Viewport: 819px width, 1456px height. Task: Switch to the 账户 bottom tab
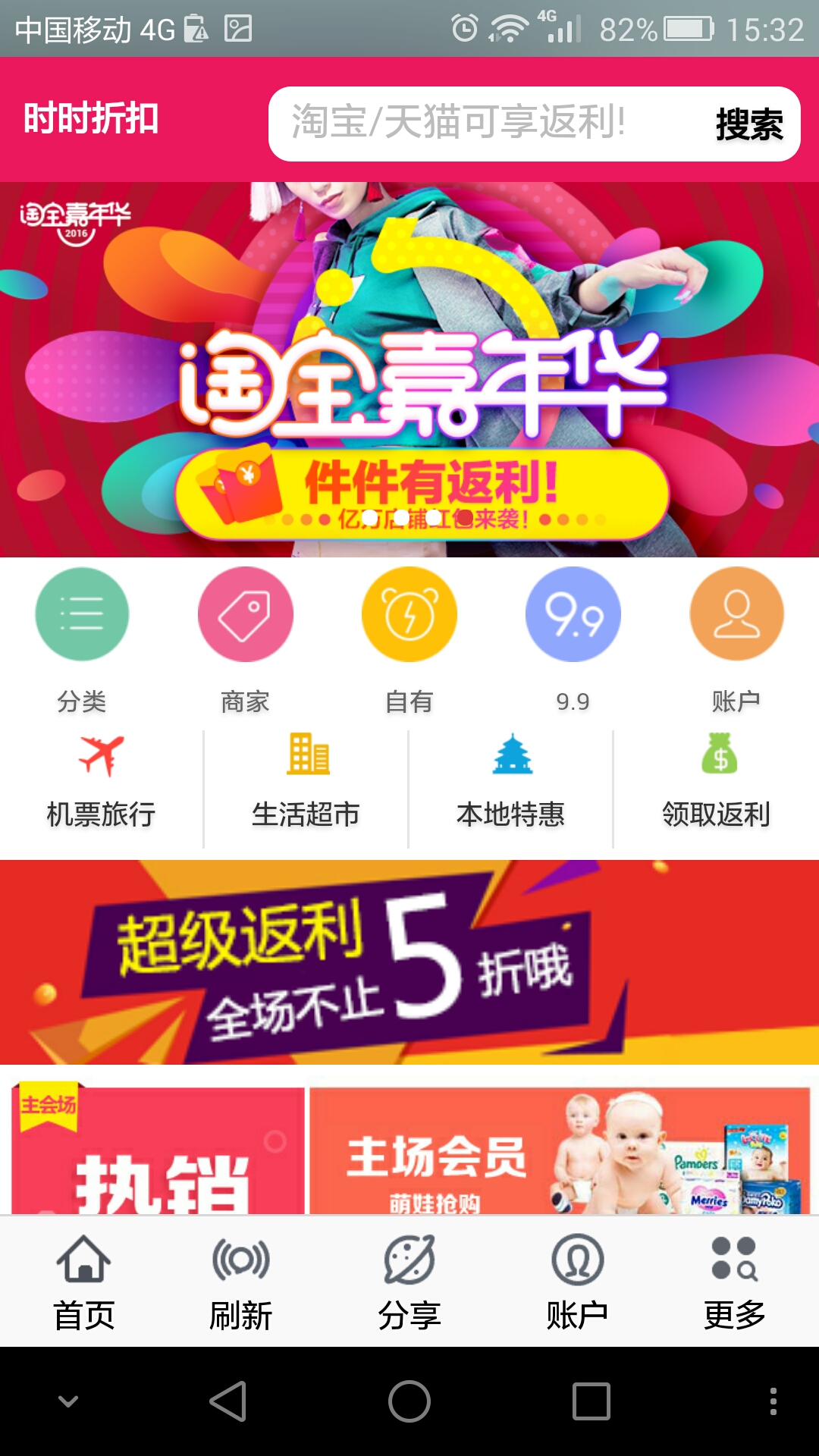click(x=577, y=1282)
